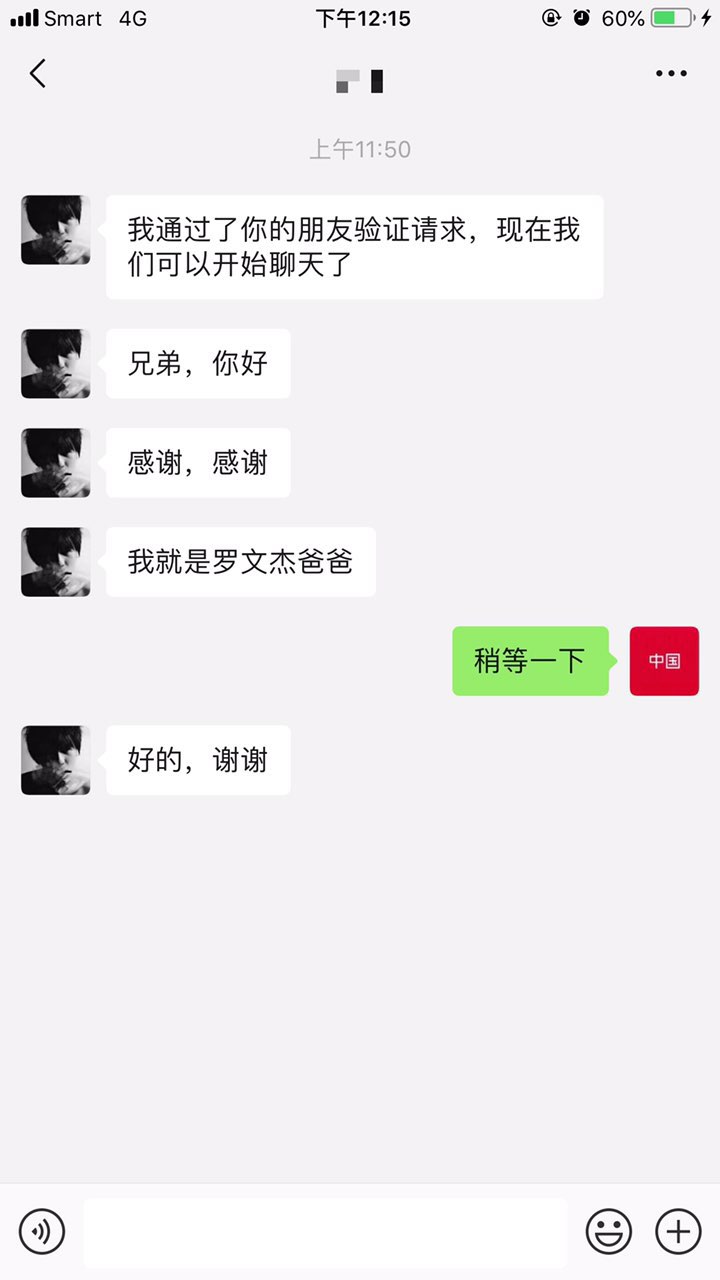This screenshot has height=1280, width=720.
Task: Open the plus attachments menu
Action: point(678,1231)
